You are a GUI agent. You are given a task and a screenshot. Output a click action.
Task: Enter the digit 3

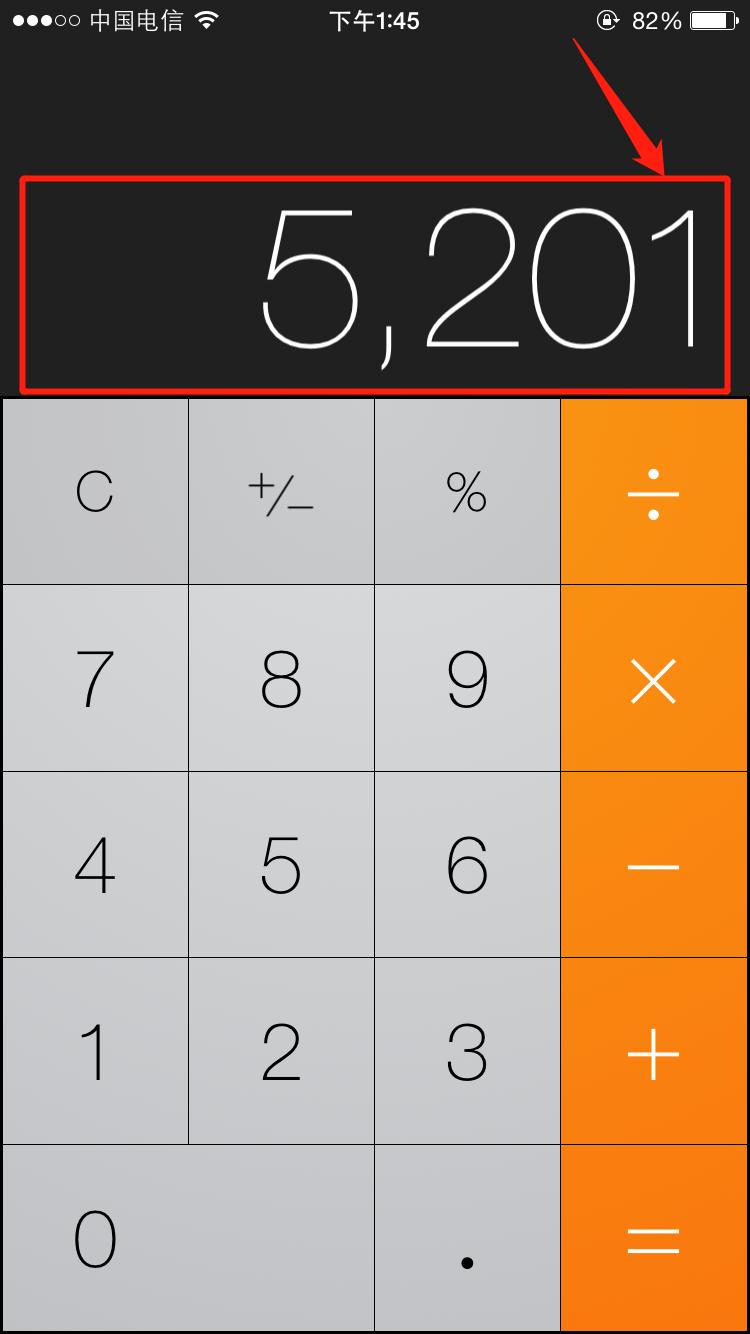click(x=467, y=1051)
